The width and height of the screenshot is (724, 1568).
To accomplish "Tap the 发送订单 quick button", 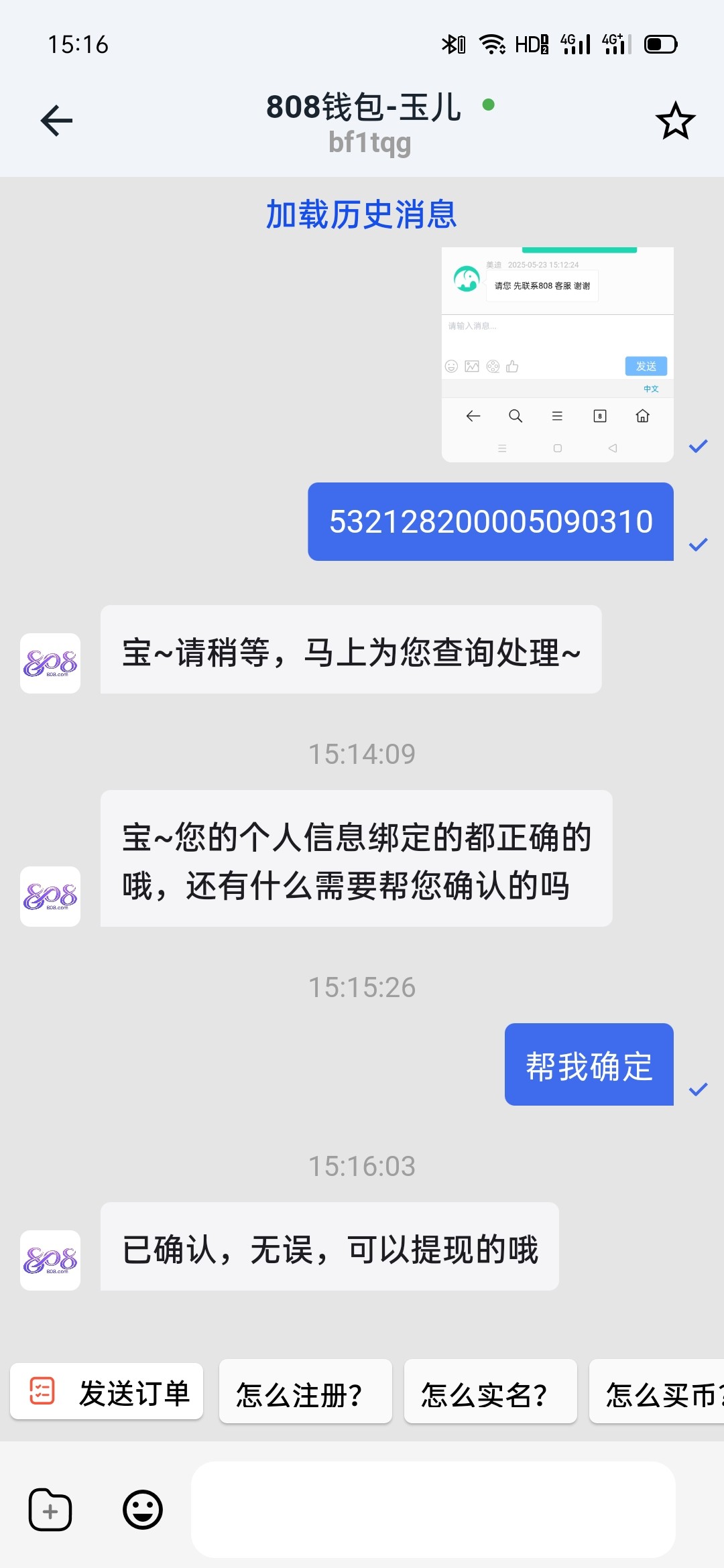I will (x=107, y=1392).
